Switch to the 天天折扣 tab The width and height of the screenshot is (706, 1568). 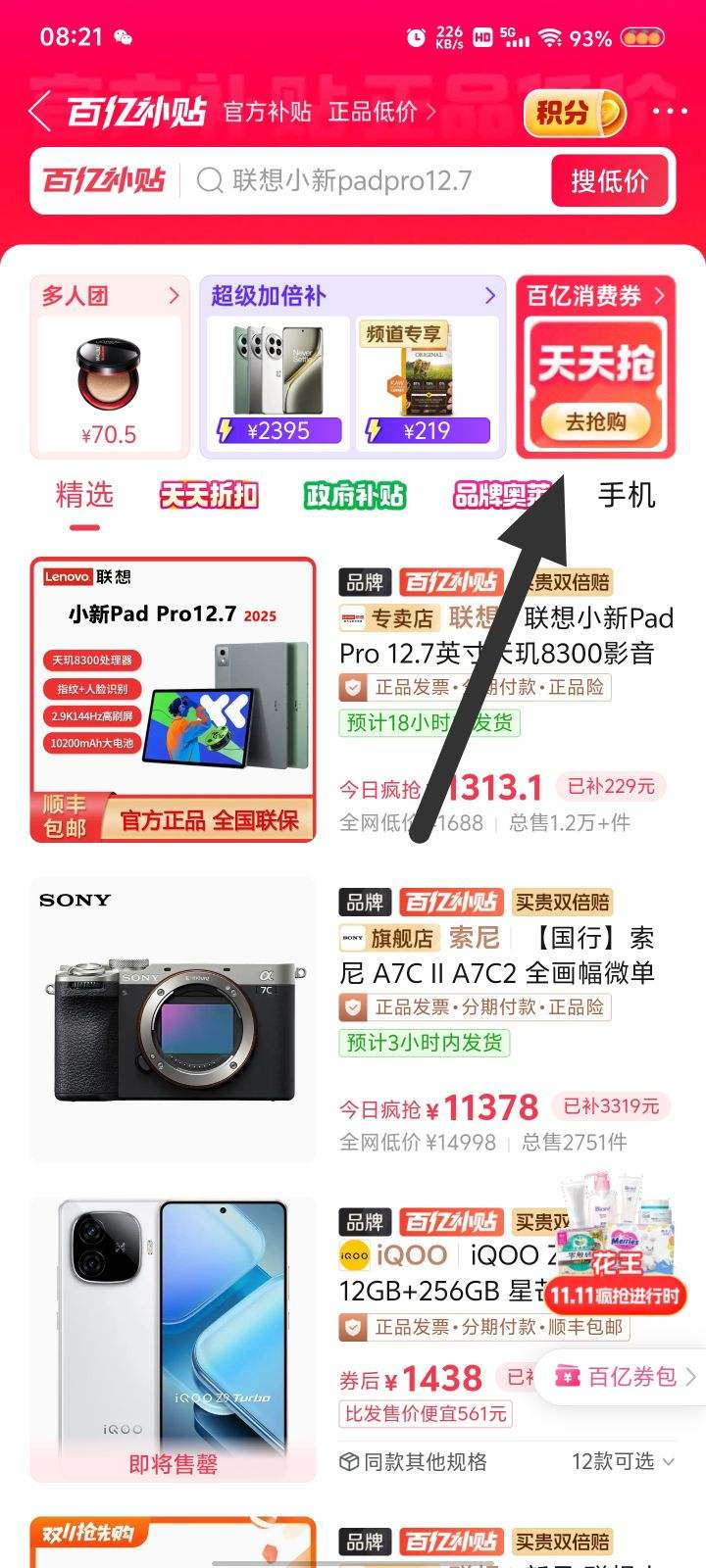click(209, 497)
